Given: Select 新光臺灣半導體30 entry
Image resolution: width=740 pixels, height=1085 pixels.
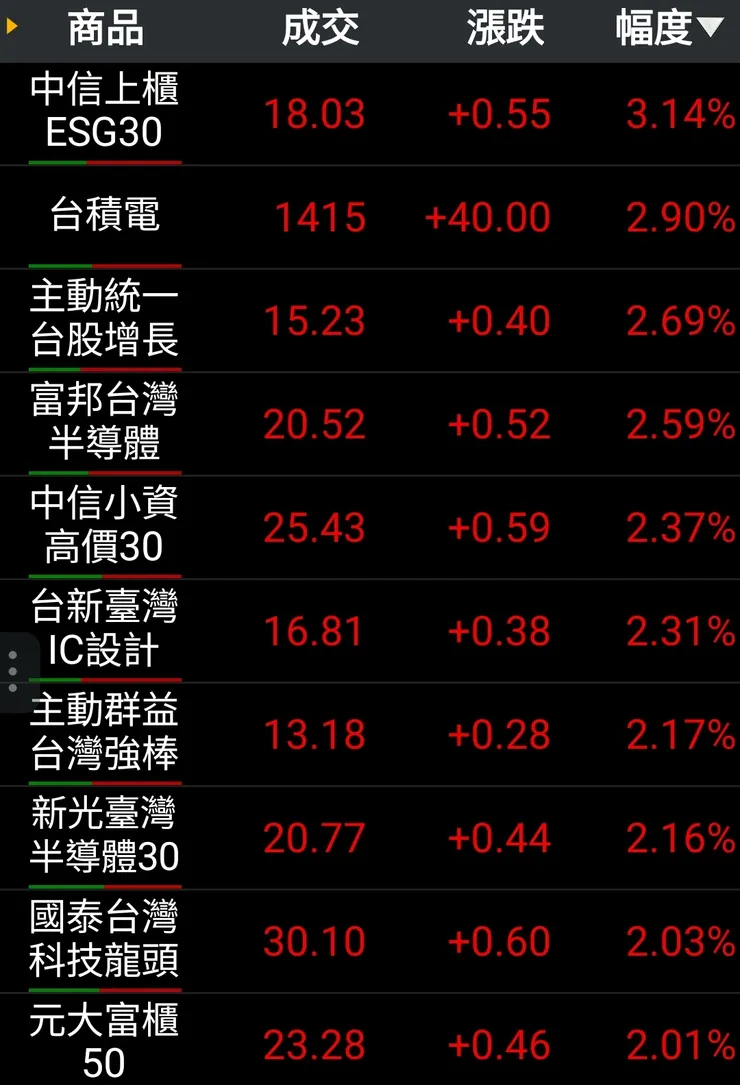Looking at the screenshot, I should (104, 837).
